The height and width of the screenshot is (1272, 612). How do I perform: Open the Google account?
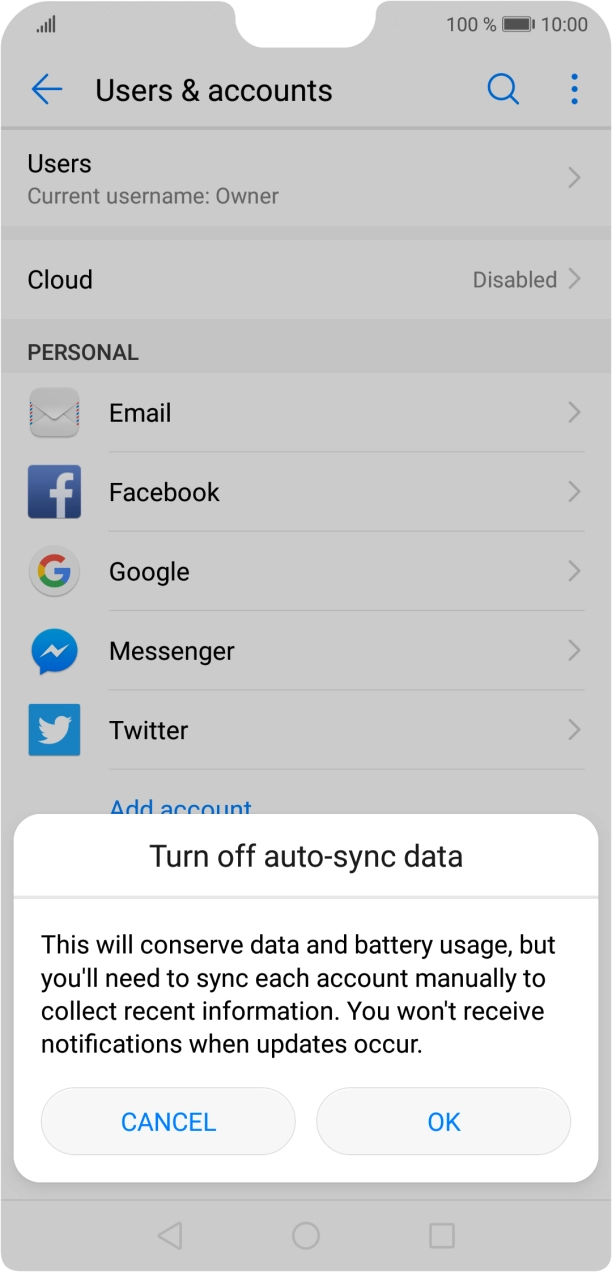pyautogui.click(x=306, y=571)
